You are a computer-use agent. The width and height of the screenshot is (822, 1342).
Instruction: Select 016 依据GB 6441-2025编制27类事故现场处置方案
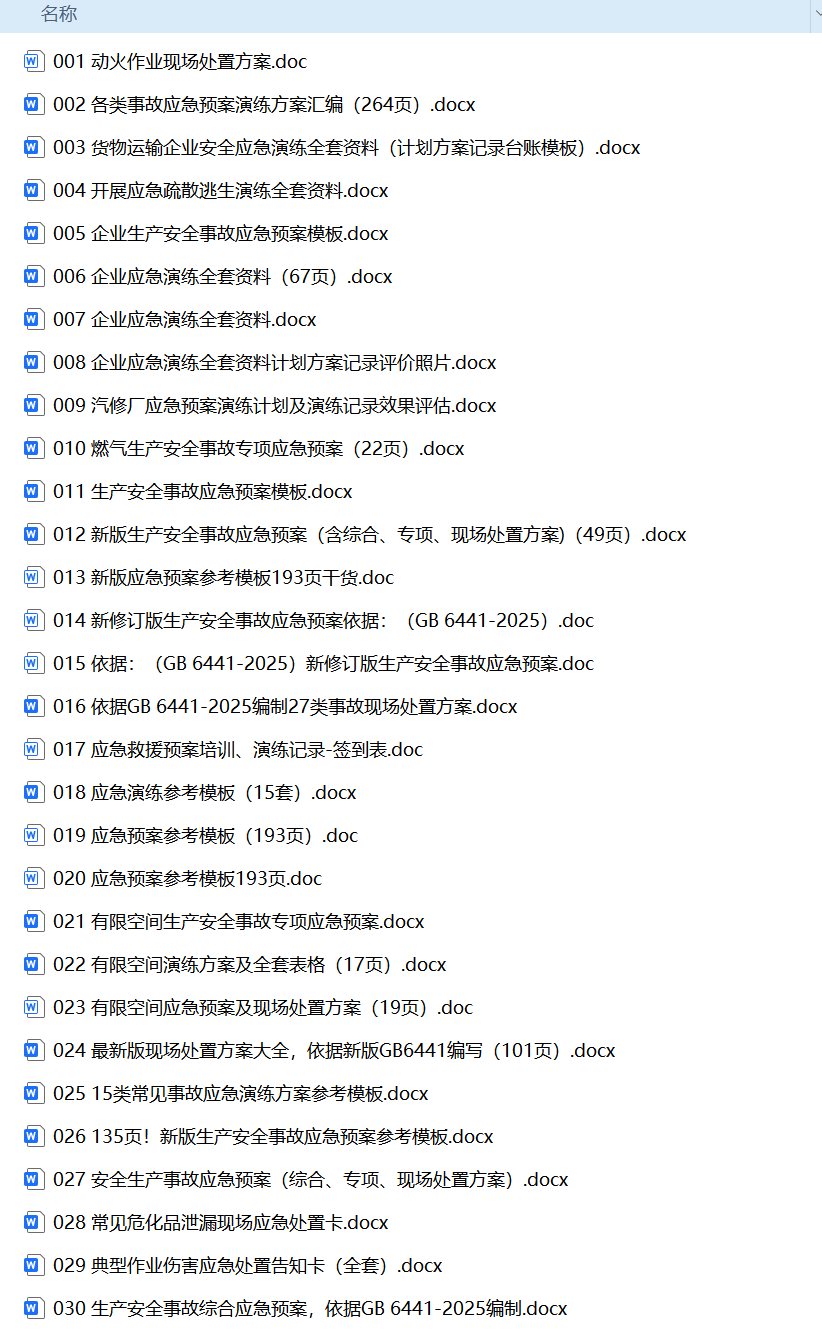pos(285,707)
